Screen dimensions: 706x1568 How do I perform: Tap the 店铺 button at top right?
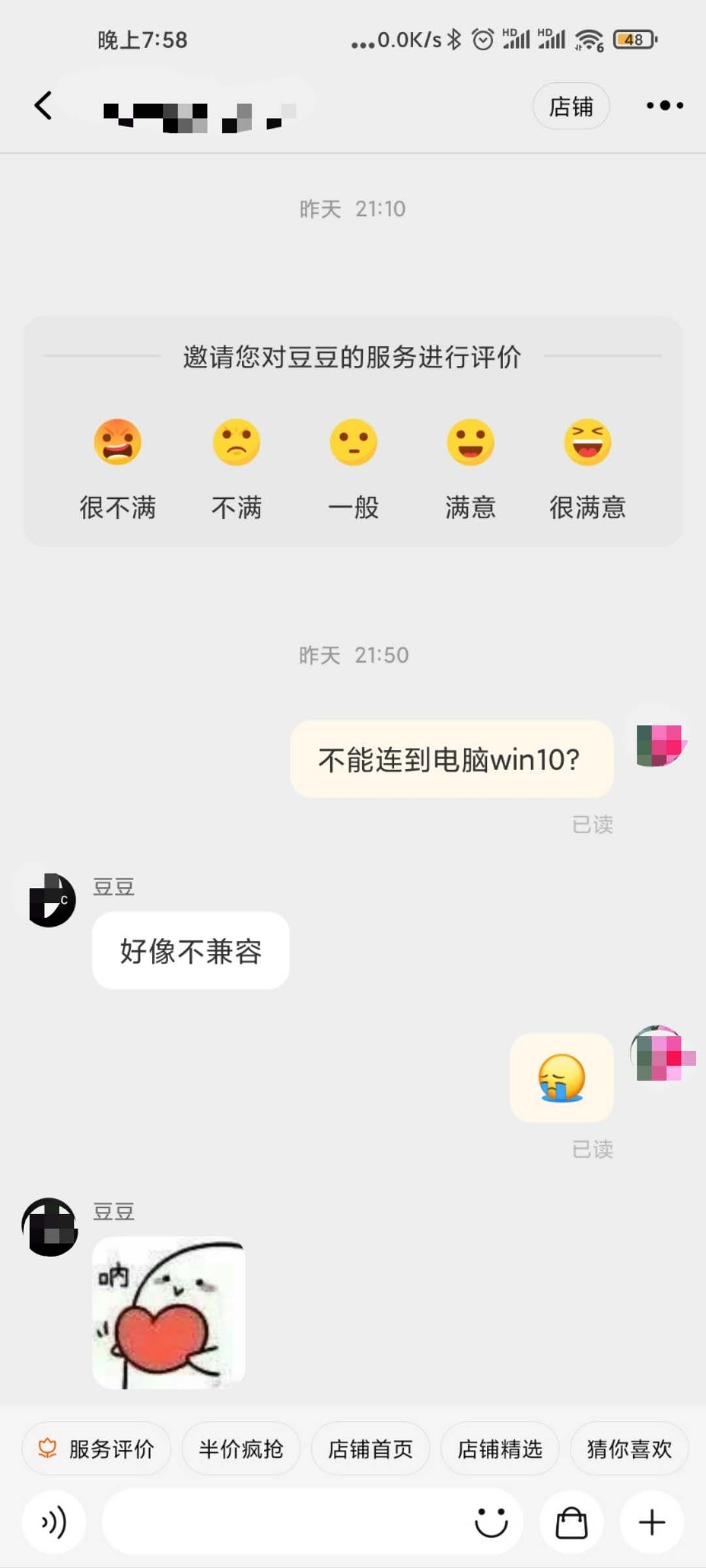coord(571,106)
